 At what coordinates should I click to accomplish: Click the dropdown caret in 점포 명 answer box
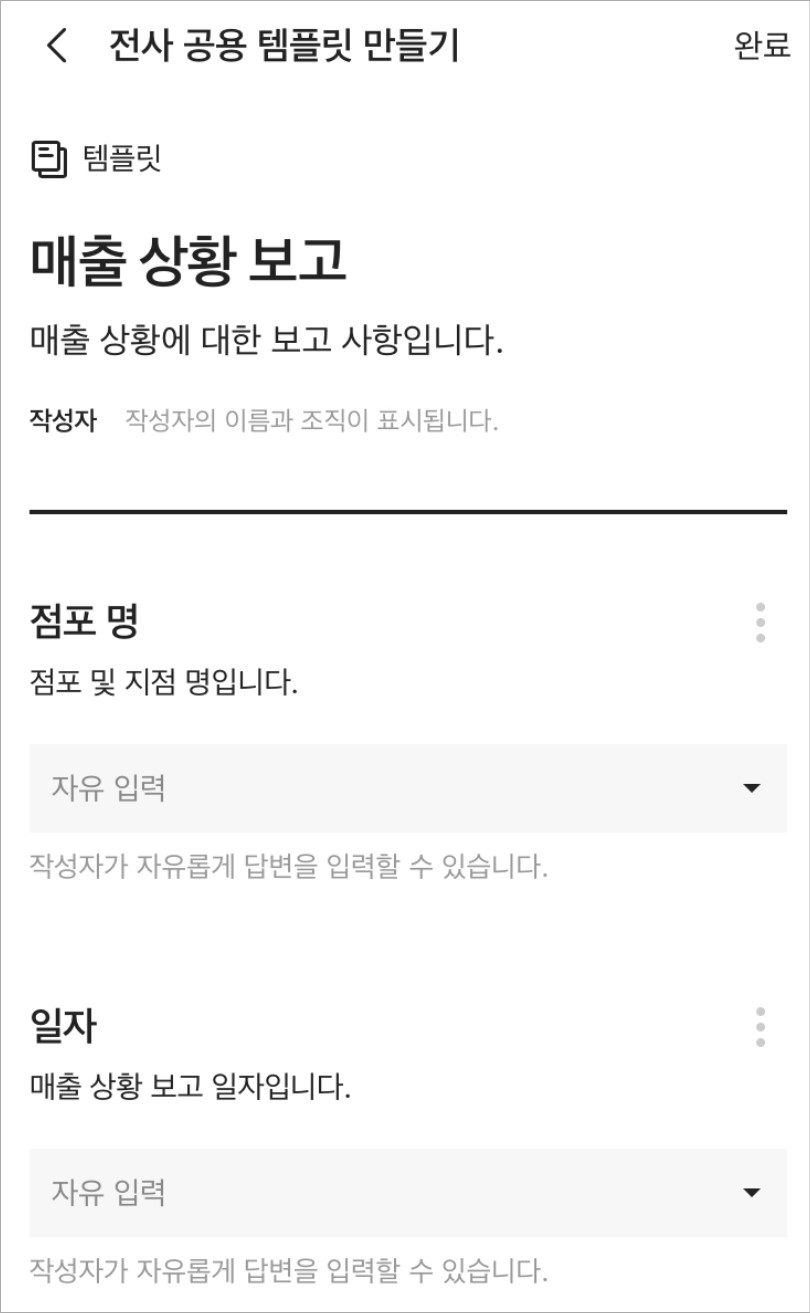752,789
